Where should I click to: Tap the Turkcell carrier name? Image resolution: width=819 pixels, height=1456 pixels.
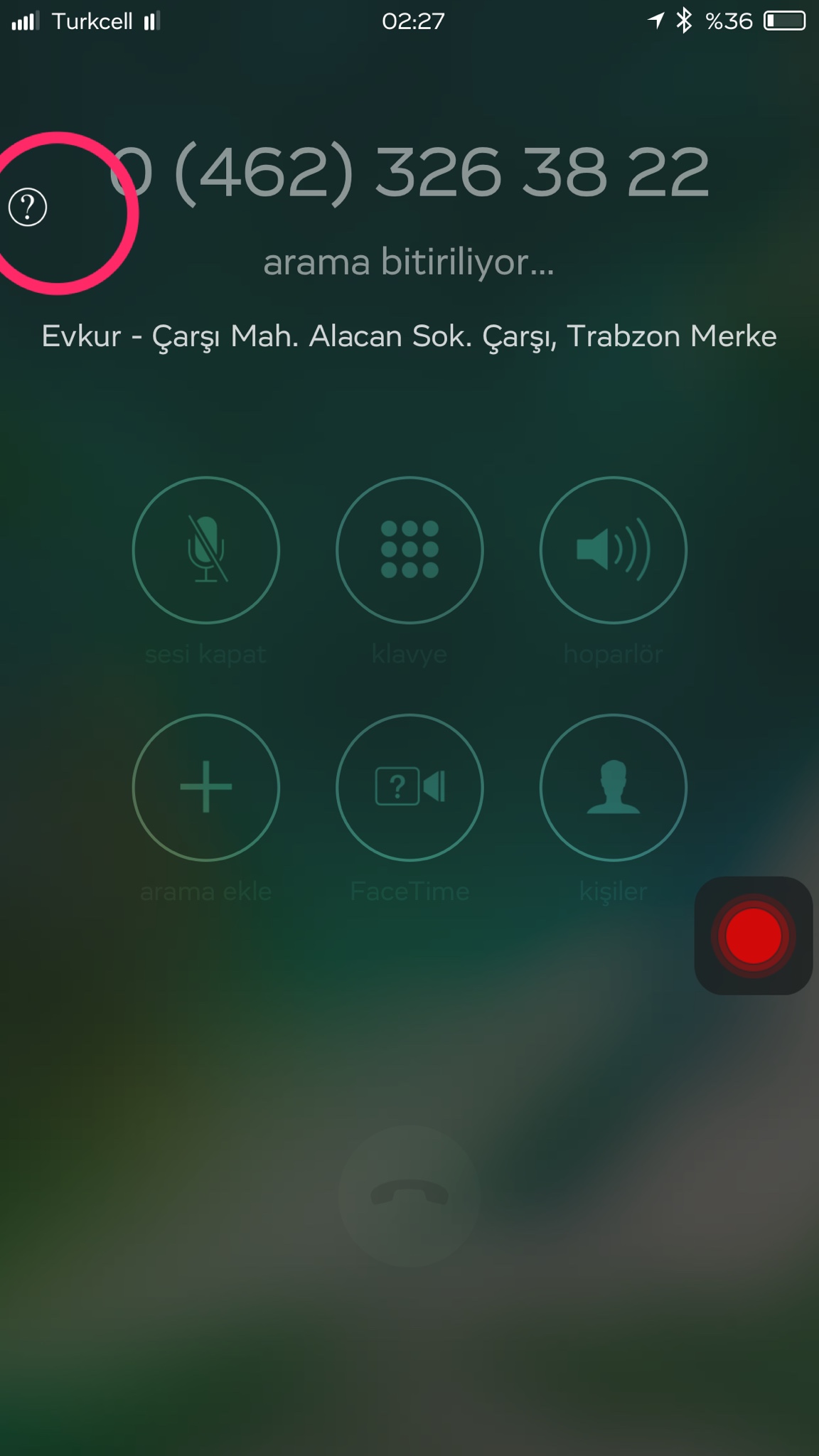point(93,21)
